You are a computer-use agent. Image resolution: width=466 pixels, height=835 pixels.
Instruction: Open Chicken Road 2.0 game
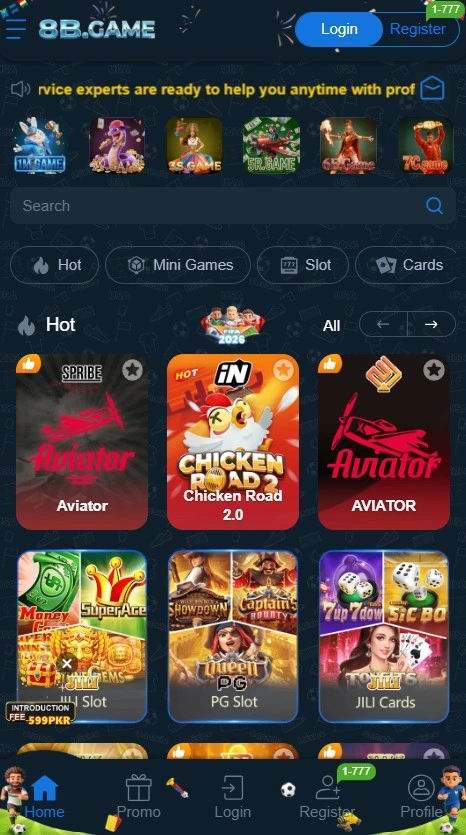pyautogui.click(x=233, y=442)
